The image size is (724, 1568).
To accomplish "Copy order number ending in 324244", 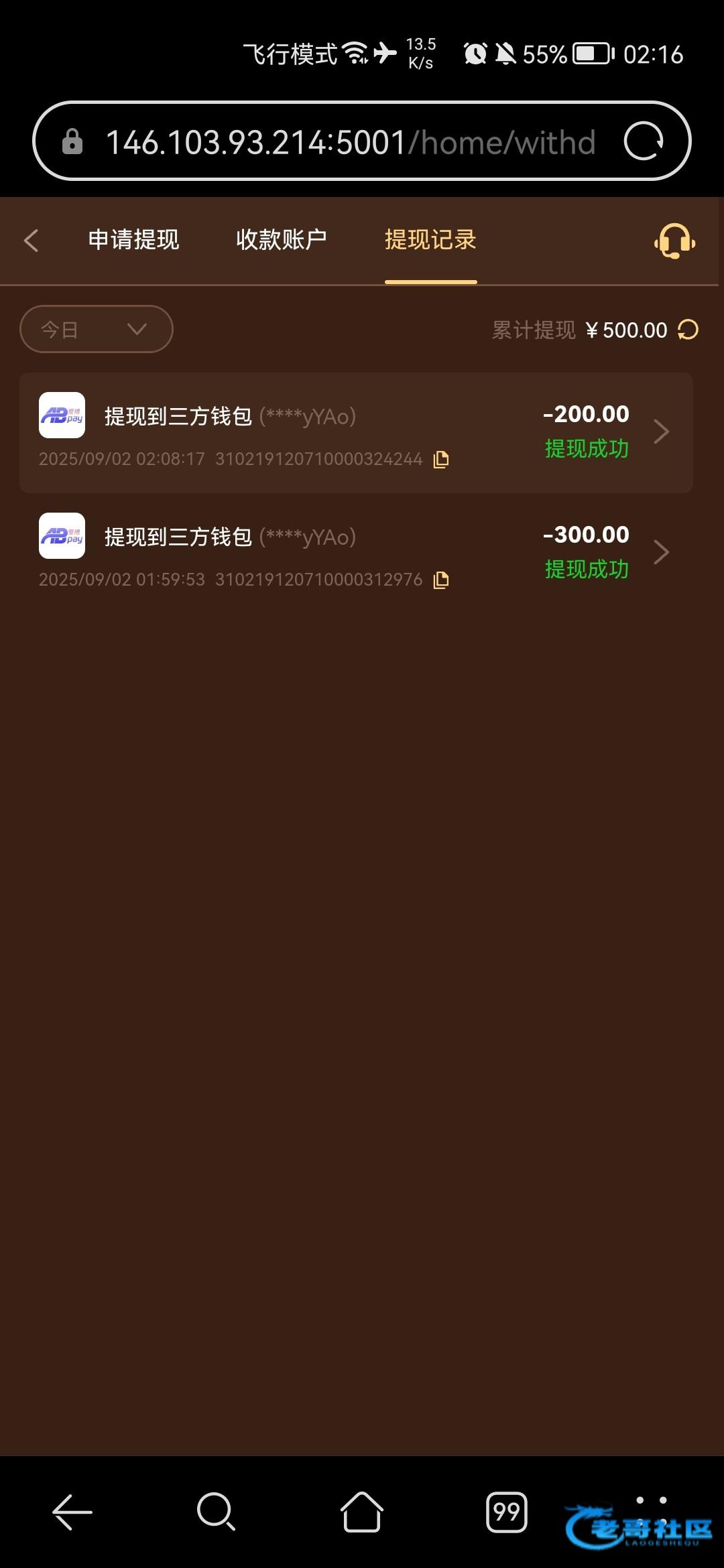I will [441, 460].
